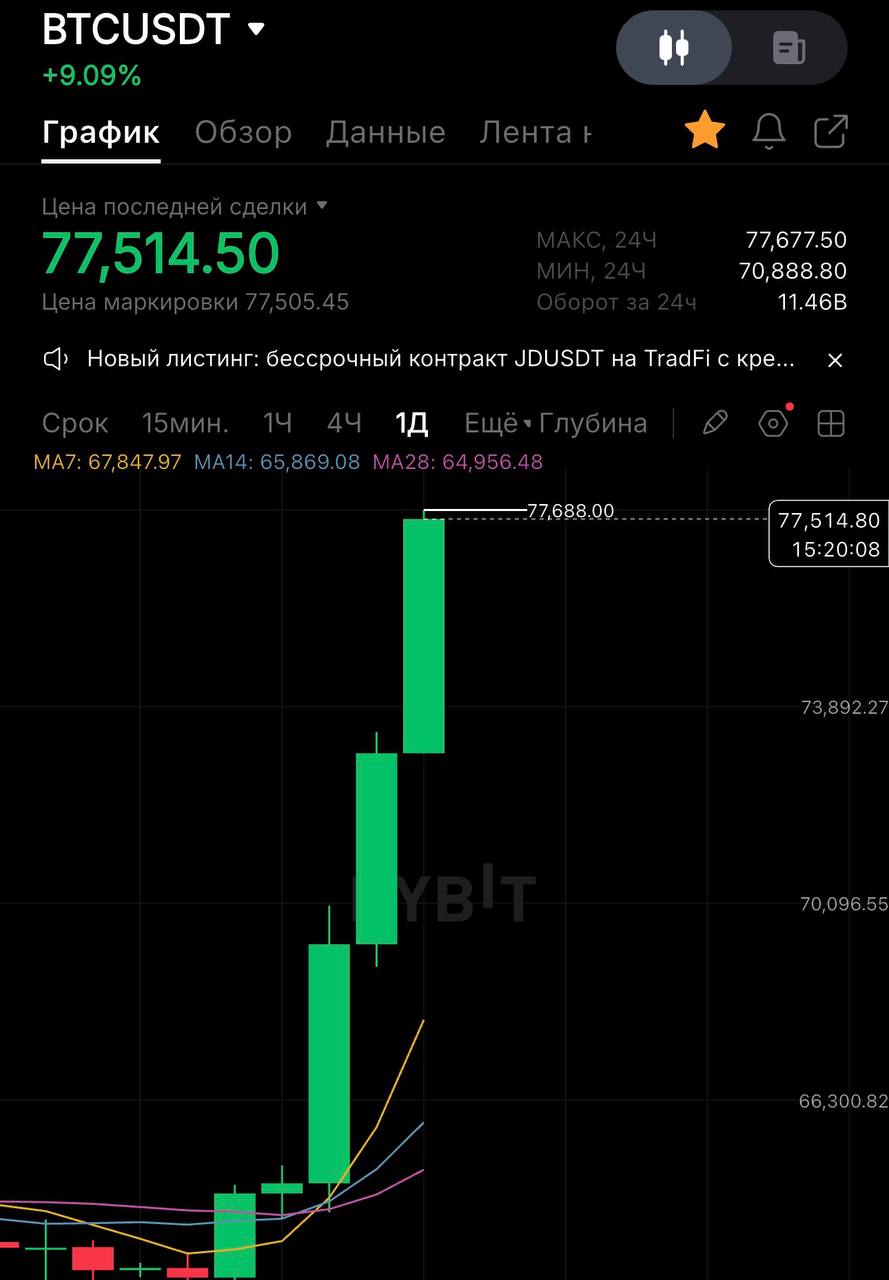Switch to the Обзор tab
This screenshot has height=1280, width=889.
coord(243,132)
